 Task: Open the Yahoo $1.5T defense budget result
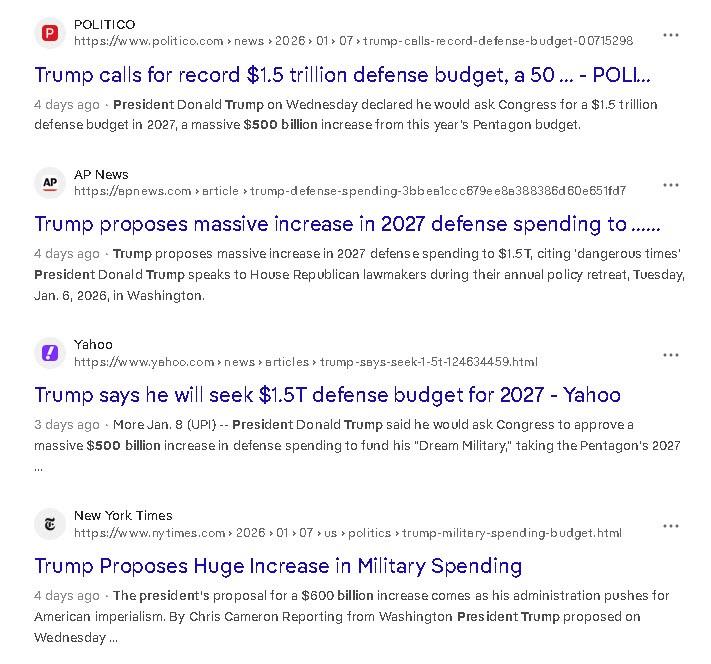pos(327,394)
